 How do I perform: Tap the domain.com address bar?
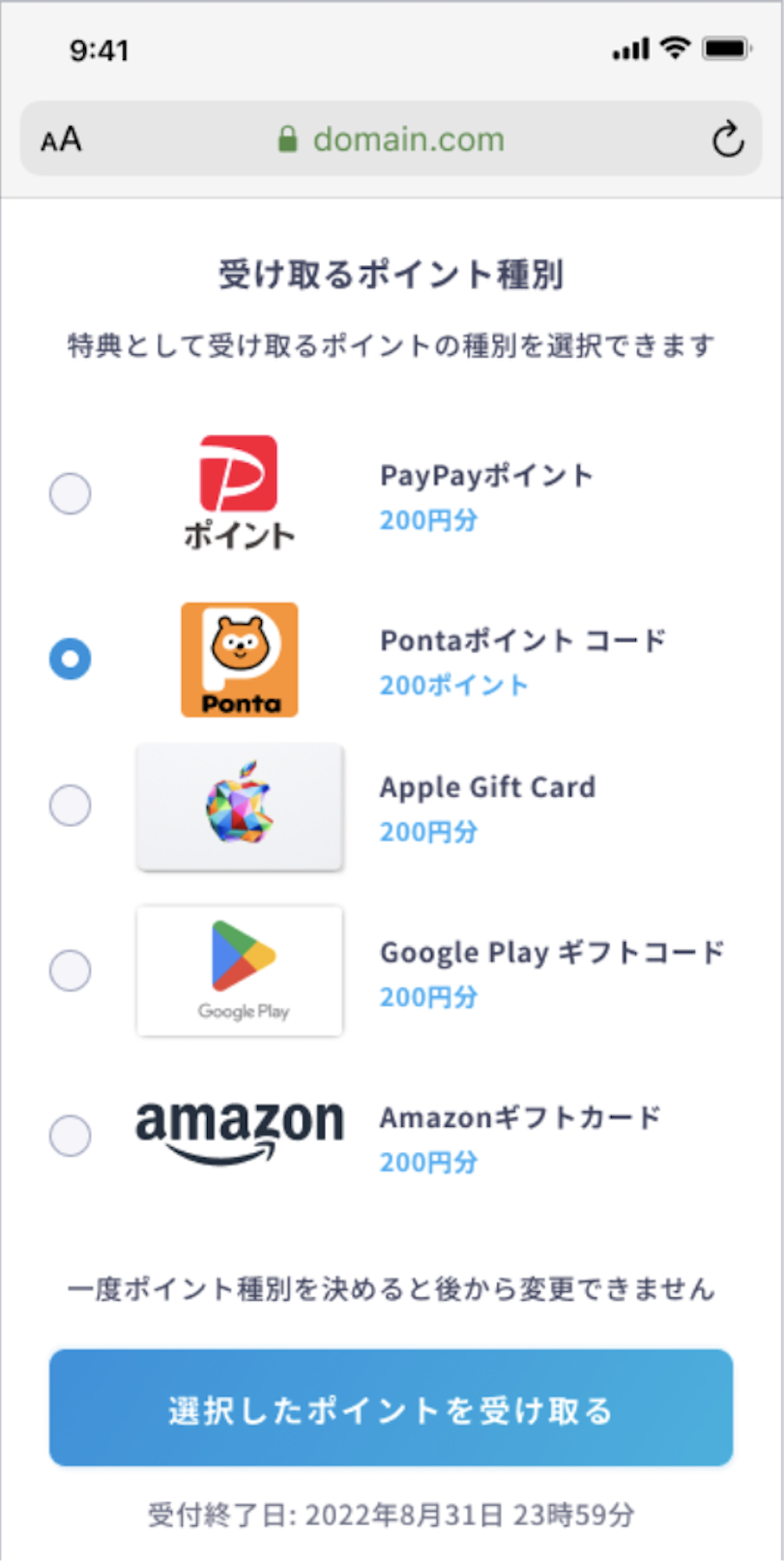(x=392, y=139)
